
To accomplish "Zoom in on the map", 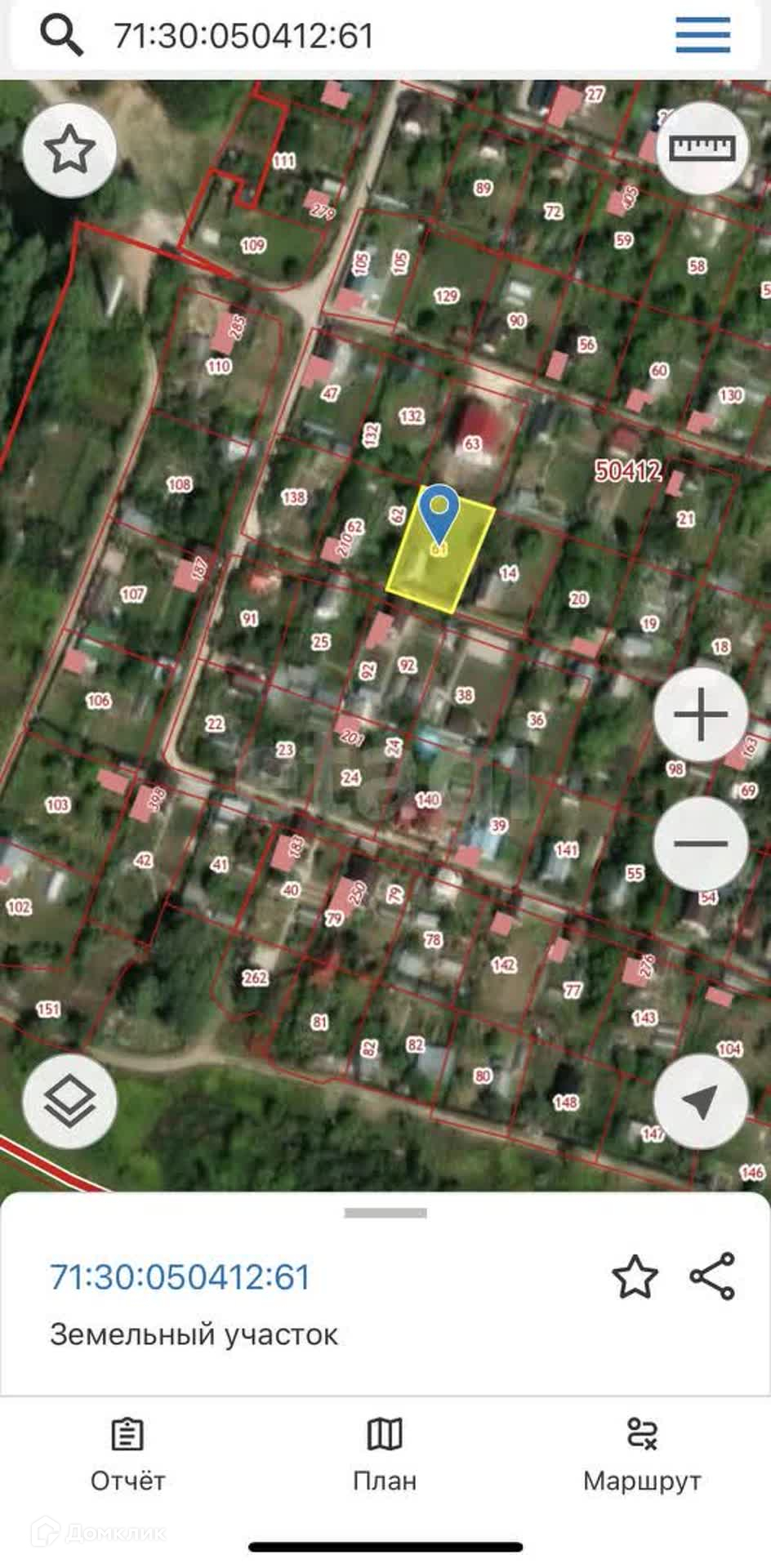I will tap(701, 715).
